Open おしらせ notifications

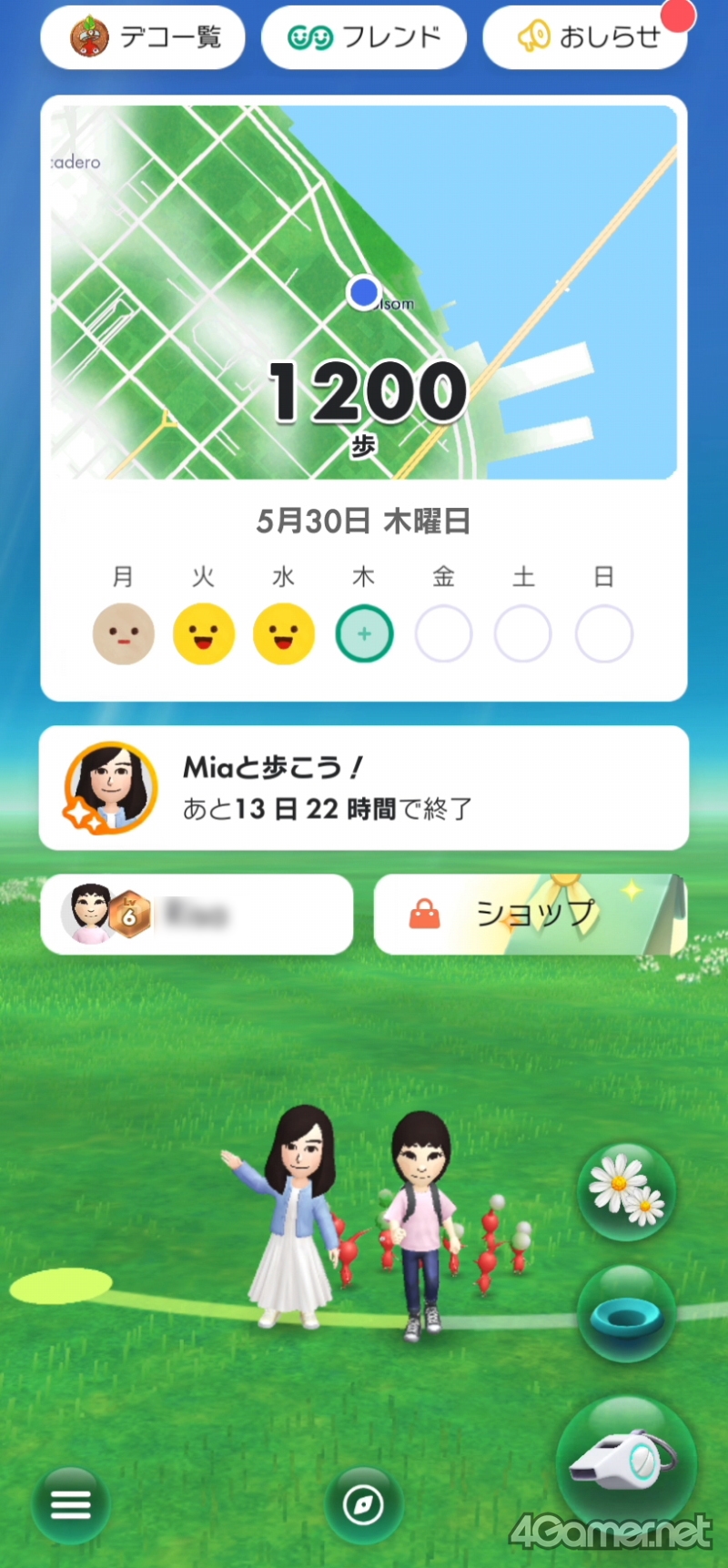tap(585, 37)
